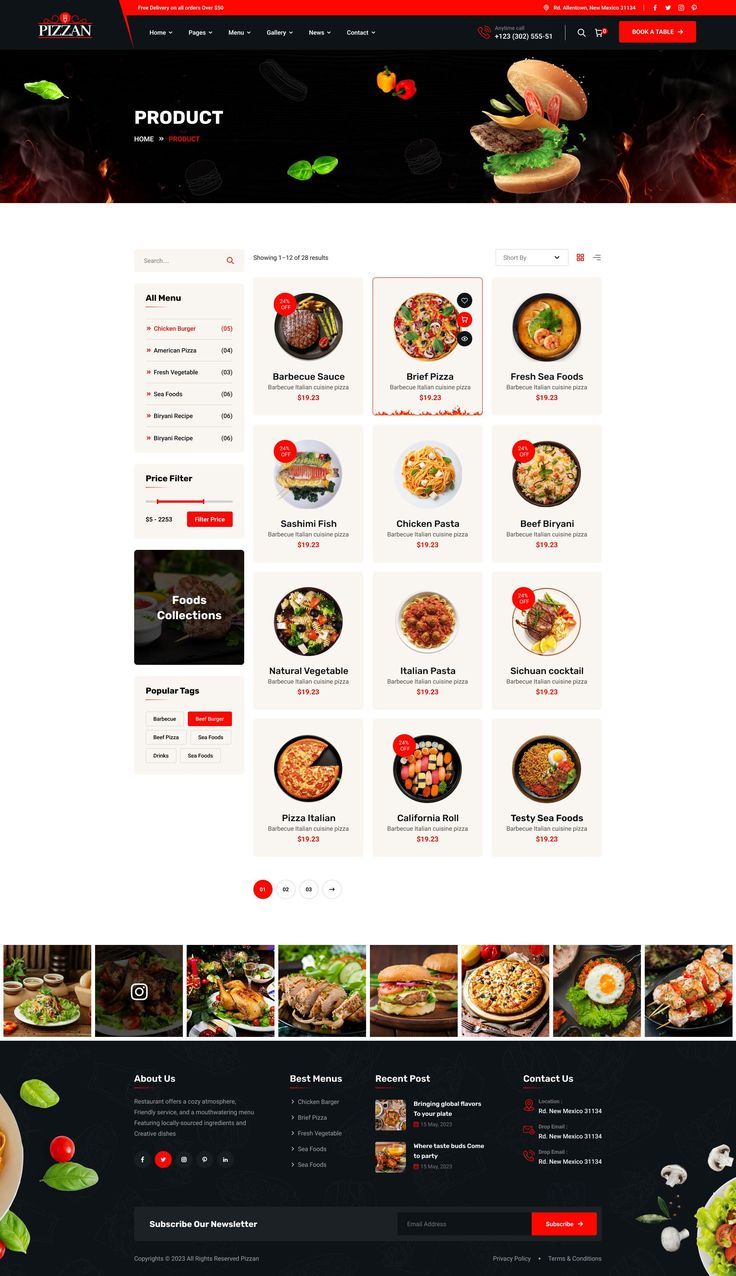The width and height of the screenshot is (736, 1276).
Task: Apply the Filter Price button
Action: coord(209,520)
